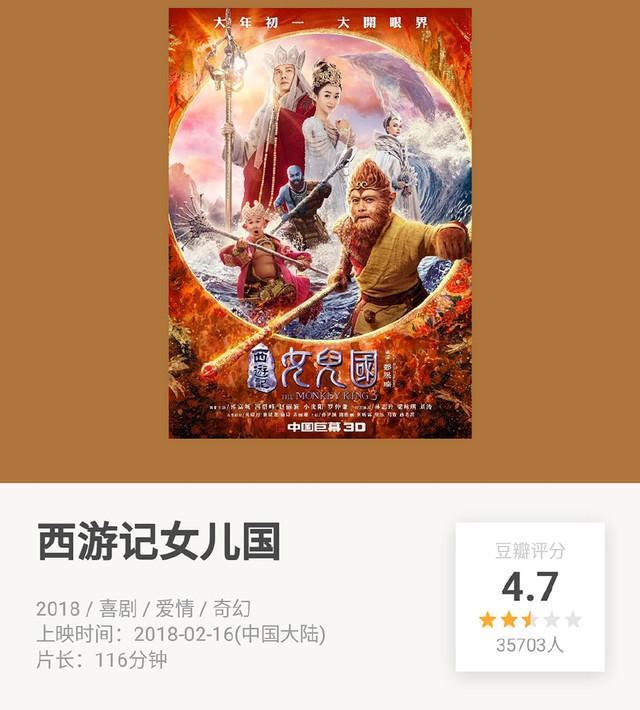Open the 豆瓣评分 4.7 rating card

coord(530,596)
